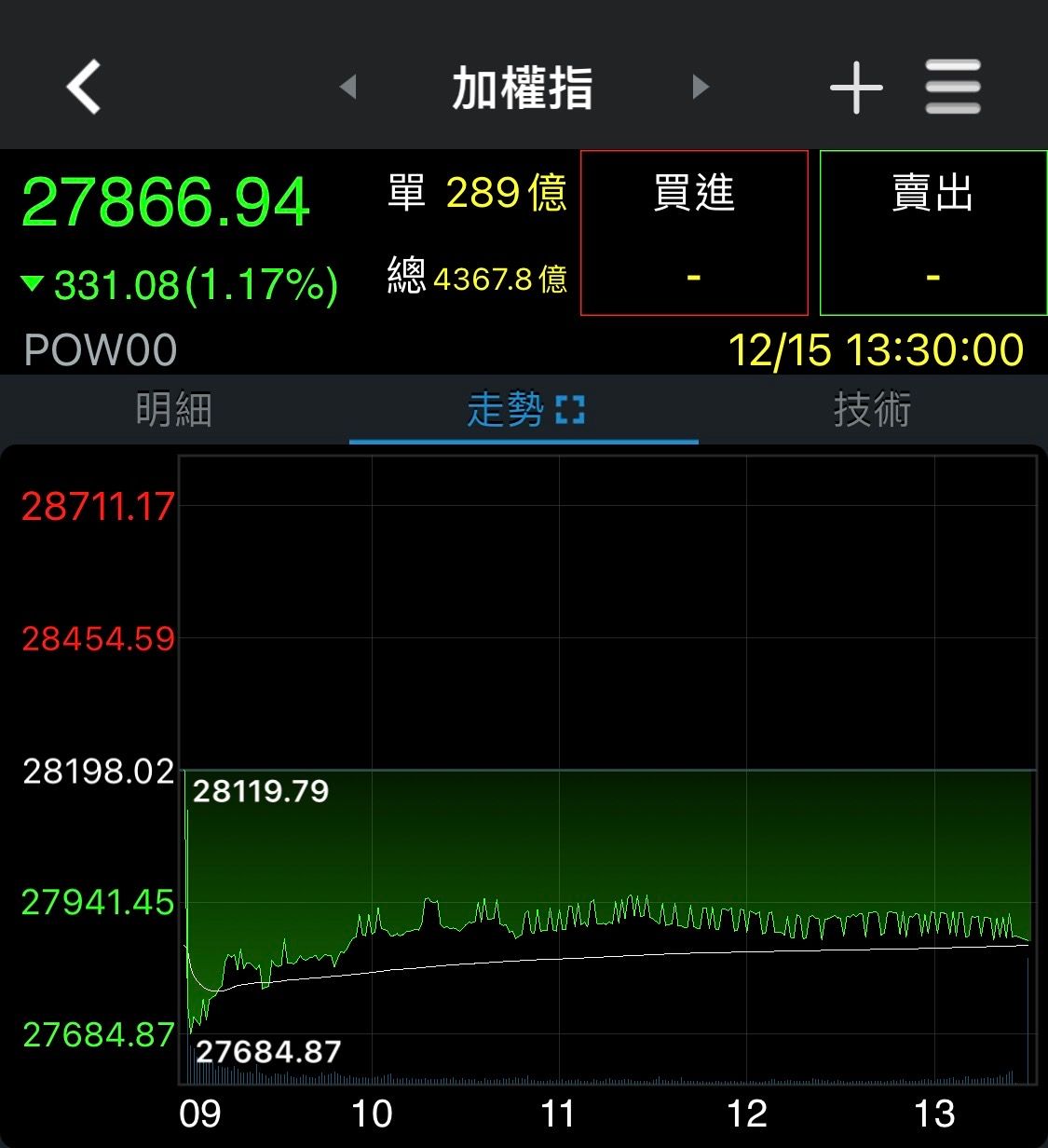
Task: Toggle to the previous index with left arrow
Action: tap(349, 87)
